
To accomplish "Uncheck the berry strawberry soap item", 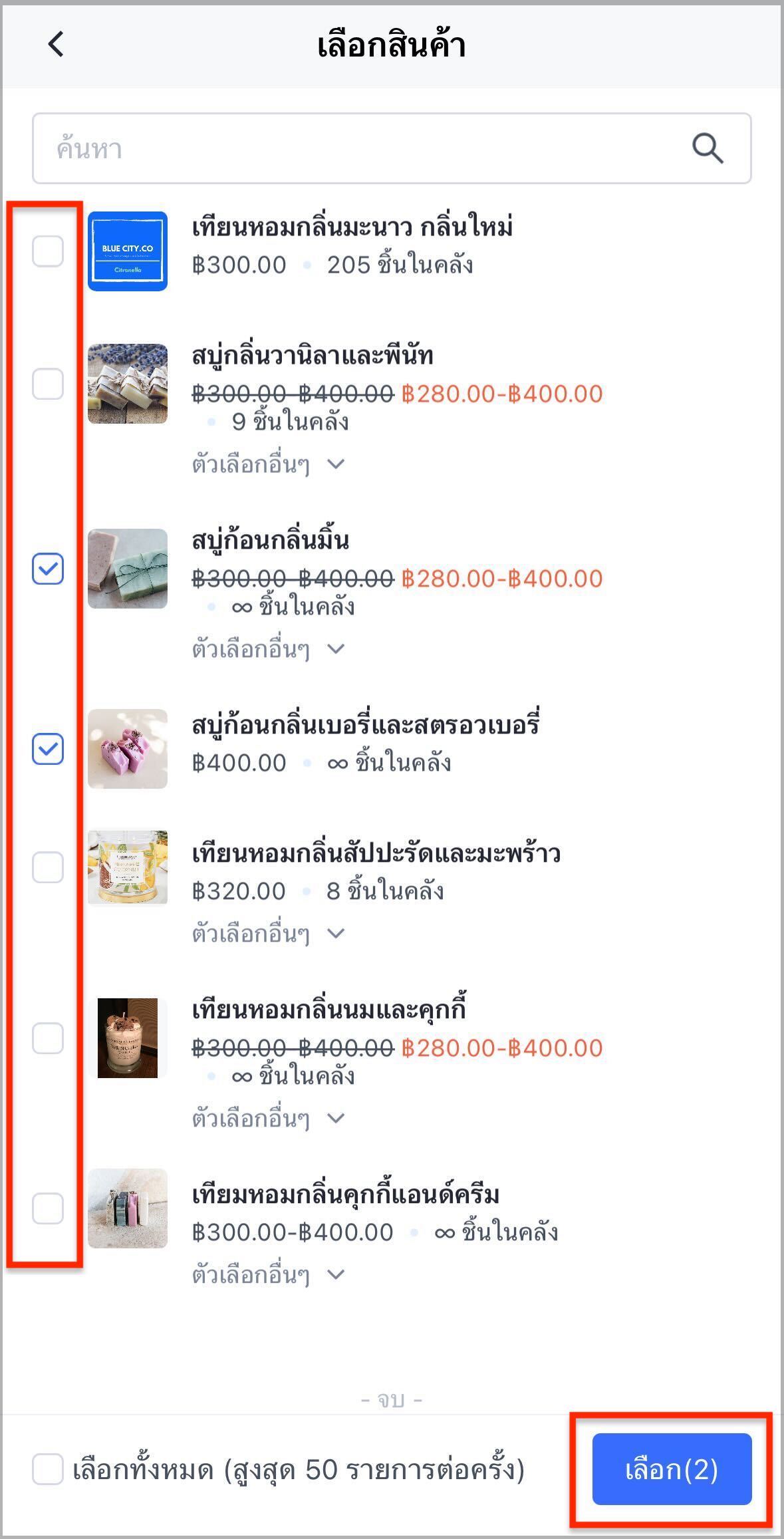I will 47,748.
